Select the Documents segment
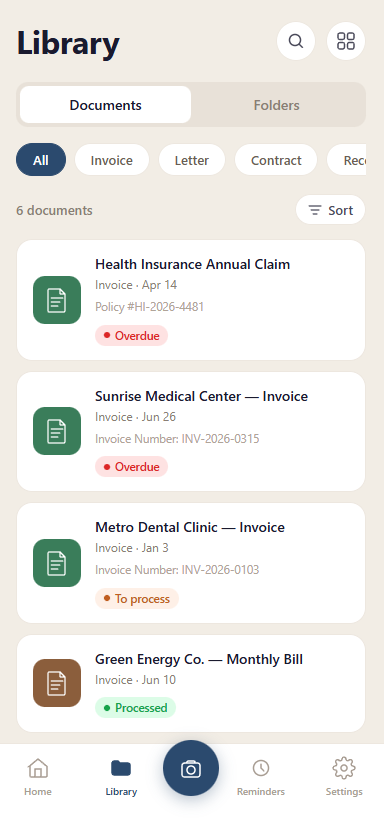The height and width of the screenshot is (830, 384). (x=105, y=105)
